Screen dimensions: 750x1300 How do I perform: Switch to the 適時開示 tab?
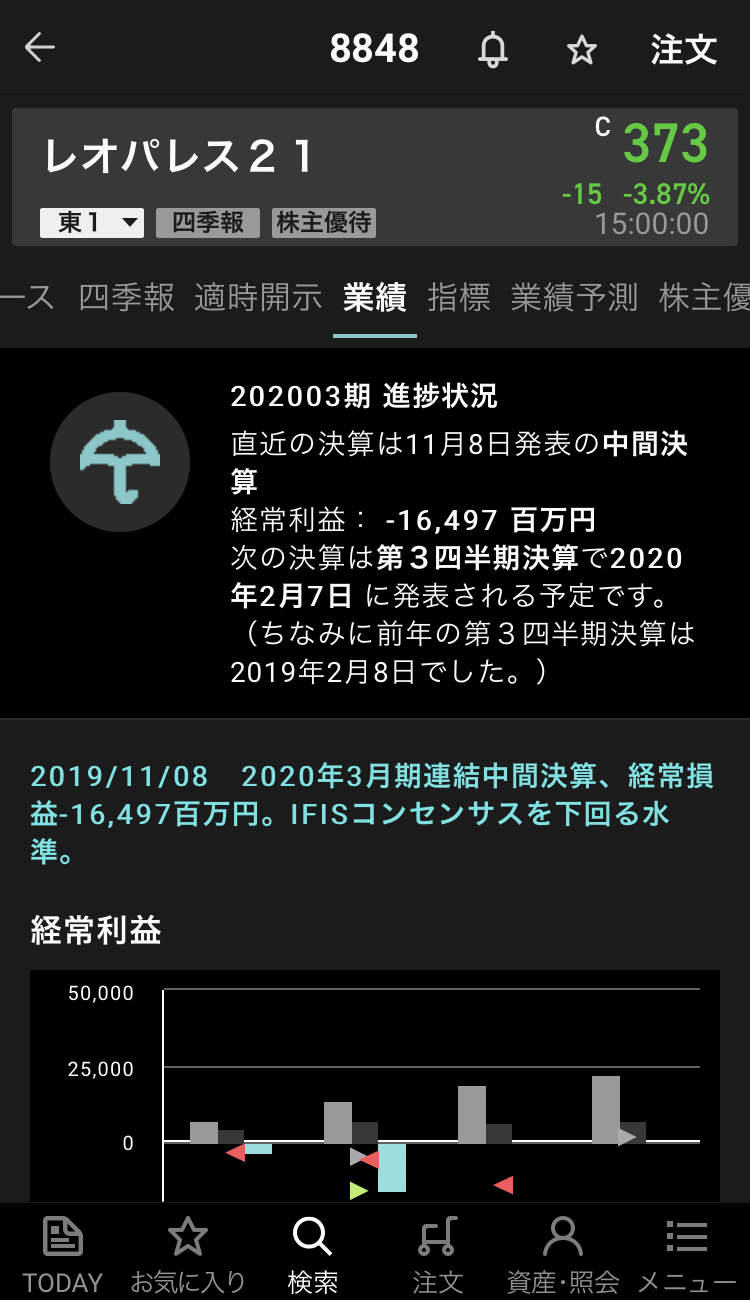coord(258,297)
